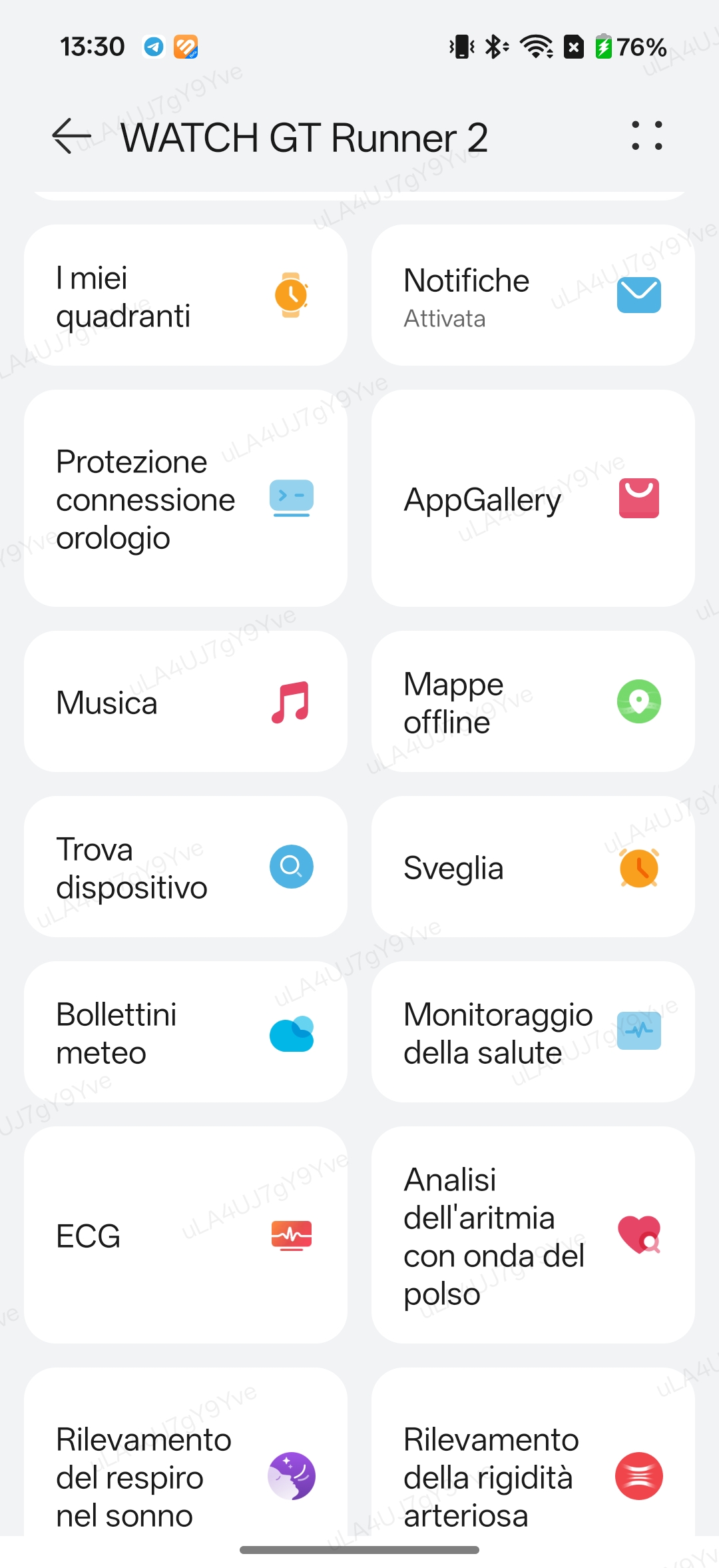719x1568 pixels.
Task: Tap Trova dispositivo
Action: [x=185, y=867]
